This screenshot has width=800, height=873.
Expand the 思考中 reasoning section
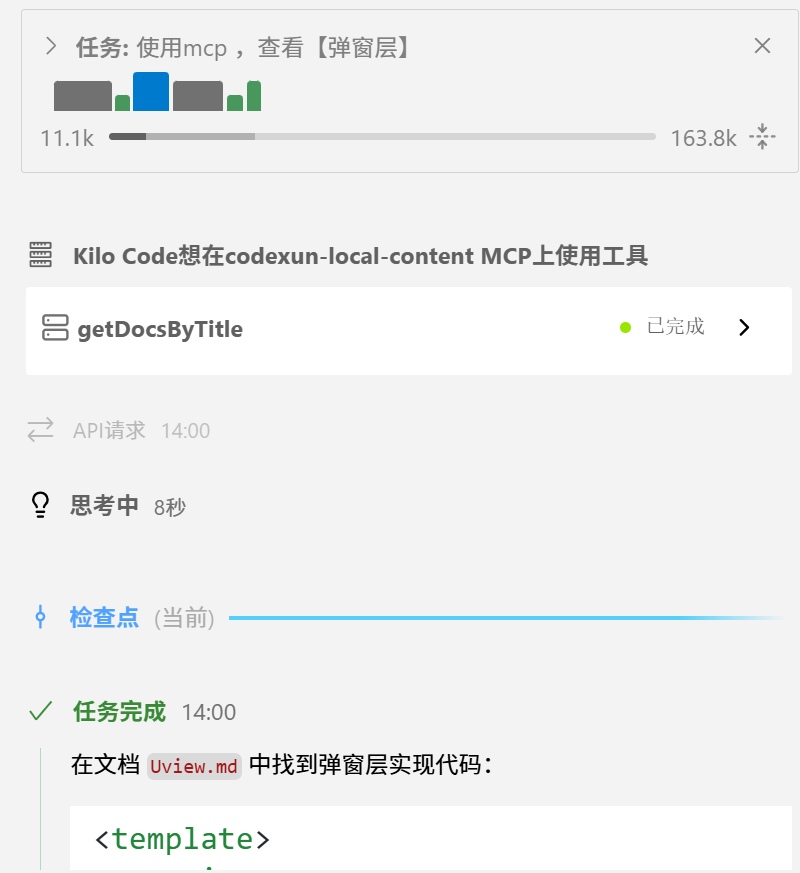[x=106, y=506]
